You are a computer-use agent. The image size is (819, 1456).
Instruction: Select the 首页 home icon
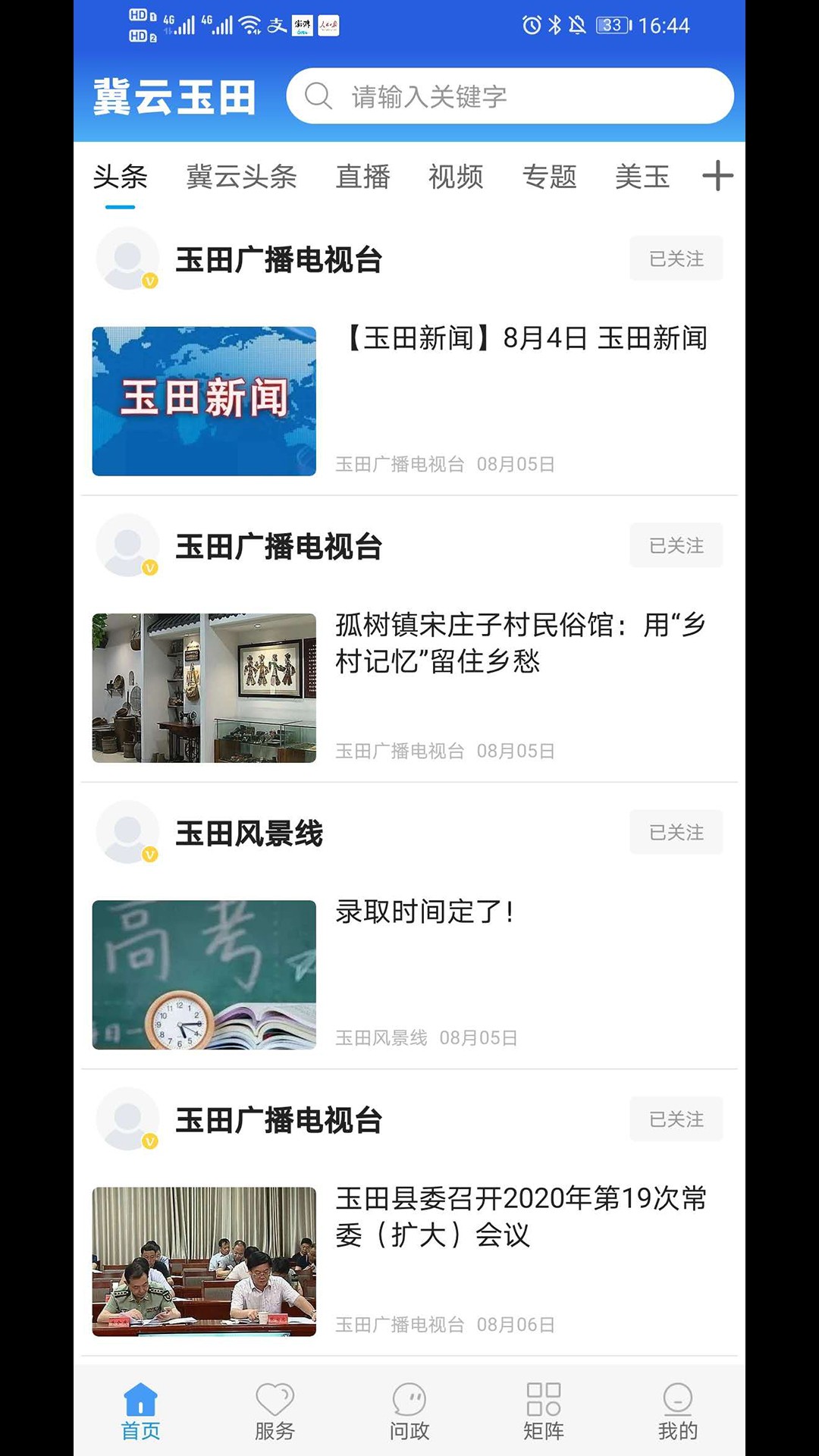pyautogui.click(x=141, y=1399)
